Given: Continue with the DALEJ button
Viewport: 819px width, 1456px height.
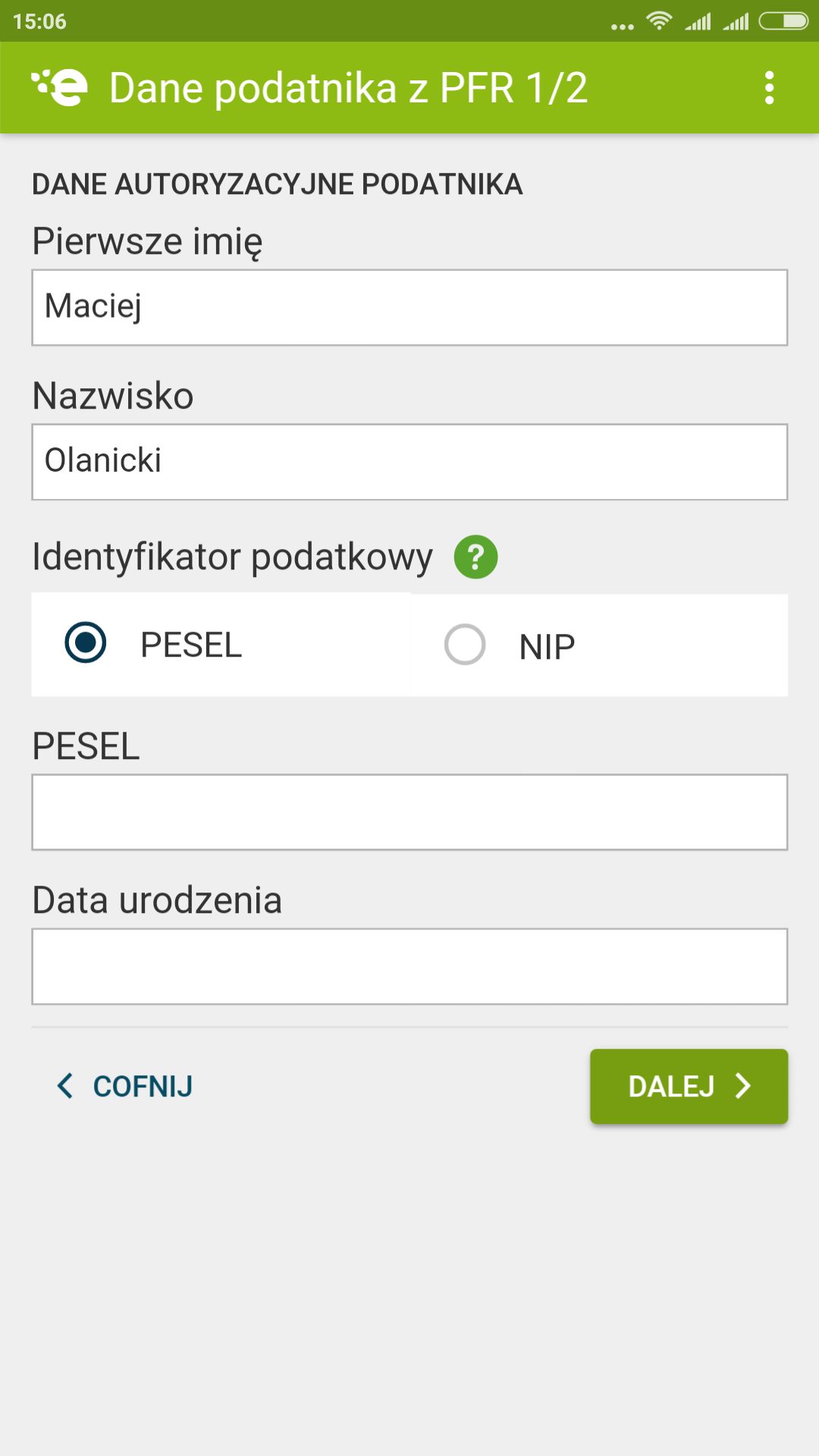Looking at the screenshot, I should (x=689, y=1086).
